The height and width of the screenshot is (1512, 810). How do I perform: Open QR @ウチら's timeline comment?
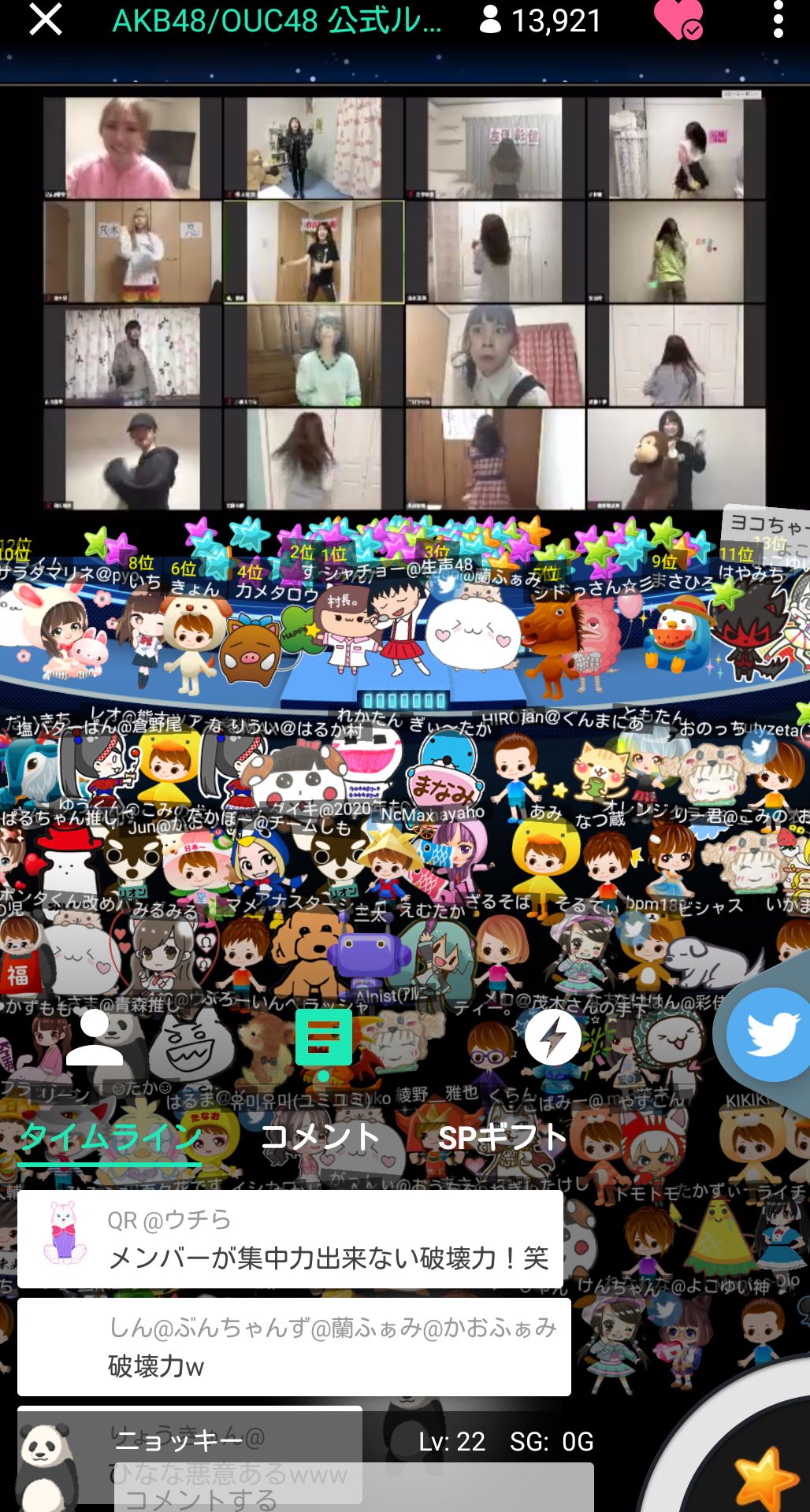[290, 1240]
